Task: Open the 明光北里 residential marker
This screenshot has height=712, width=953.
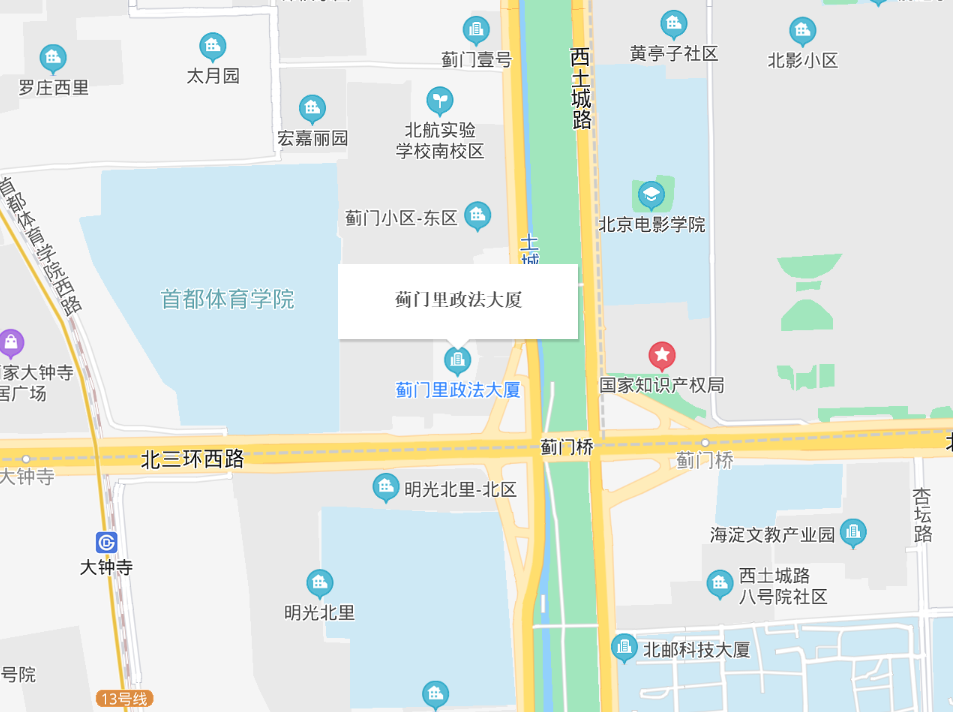Action: 320,583
